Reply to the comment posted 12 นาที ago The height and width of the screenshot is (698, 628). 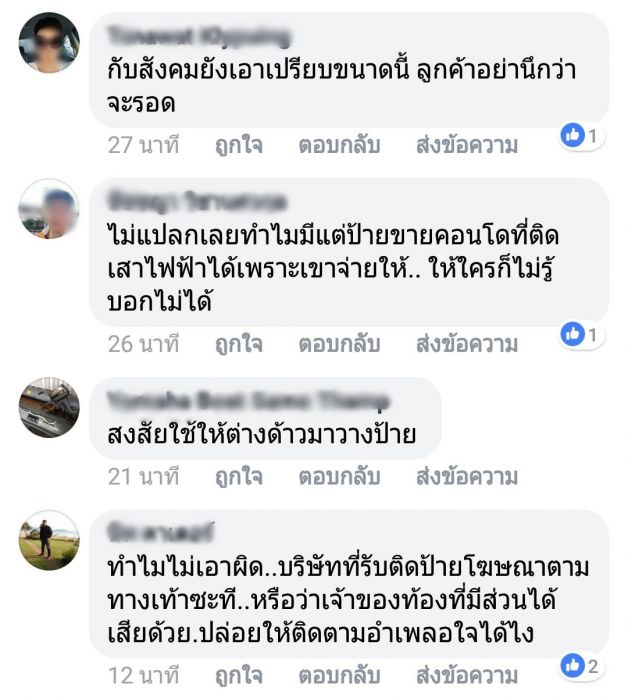pos(339,674)
